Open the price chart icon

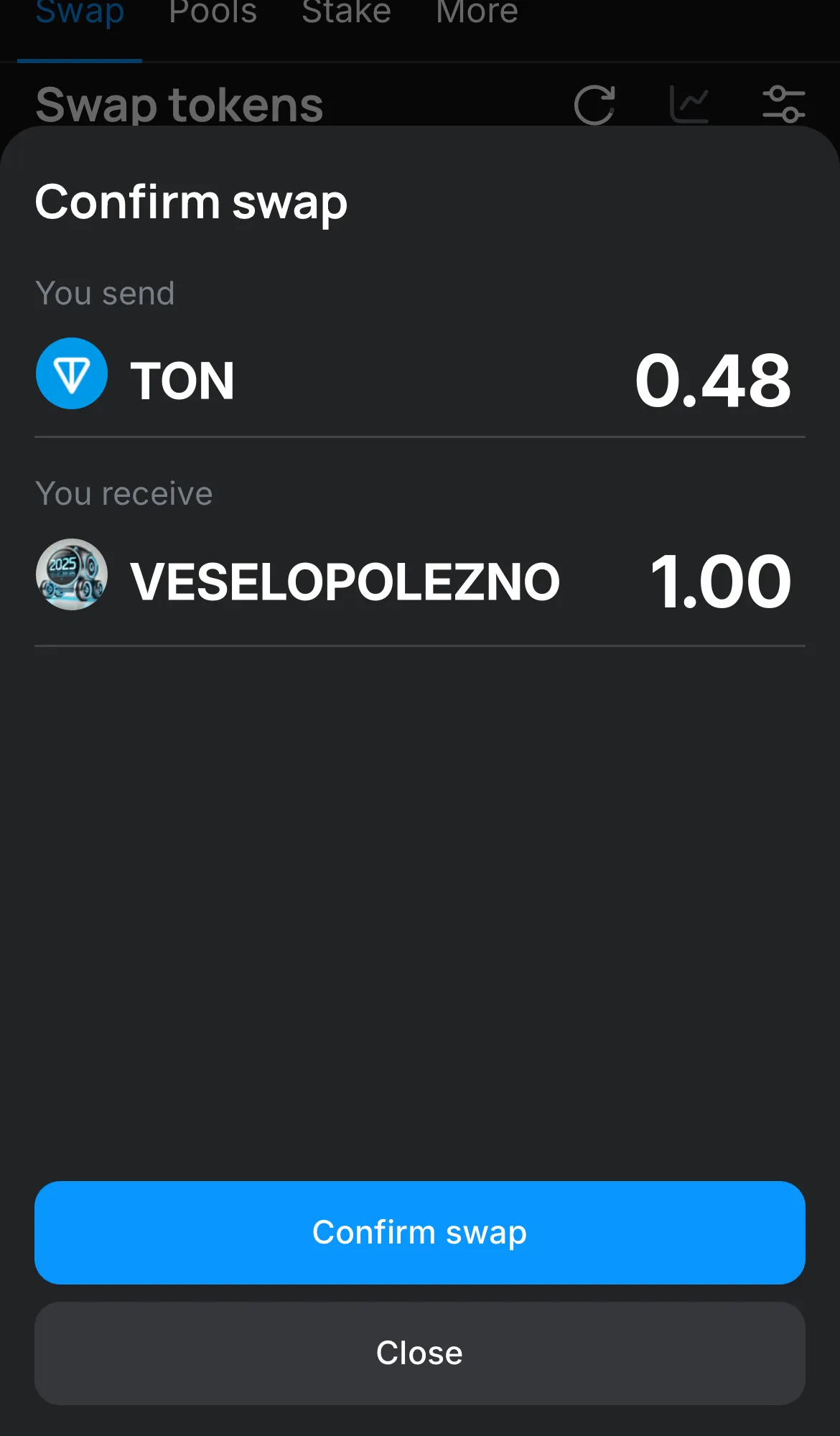point(691,103)
